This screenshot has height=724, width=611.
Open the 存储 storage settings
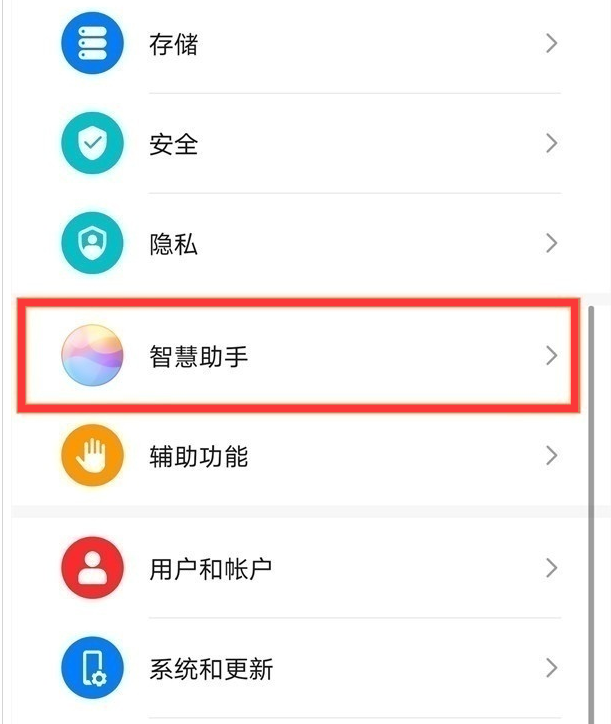300,44
